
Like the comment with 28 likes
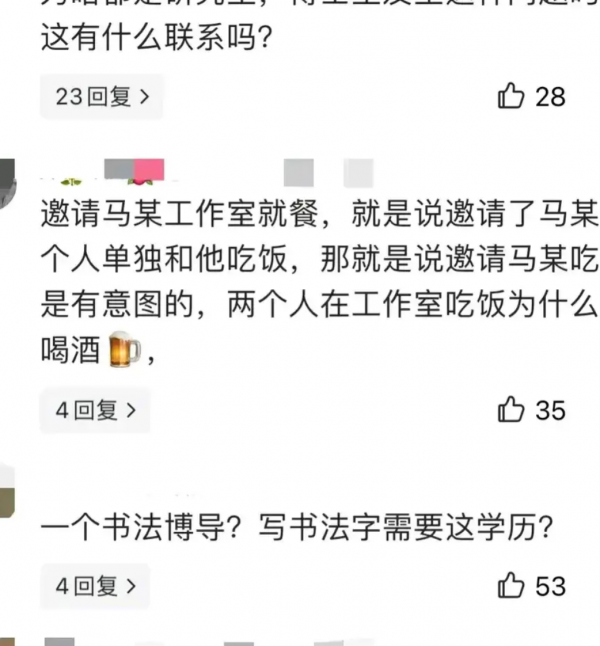pos(511,97)
